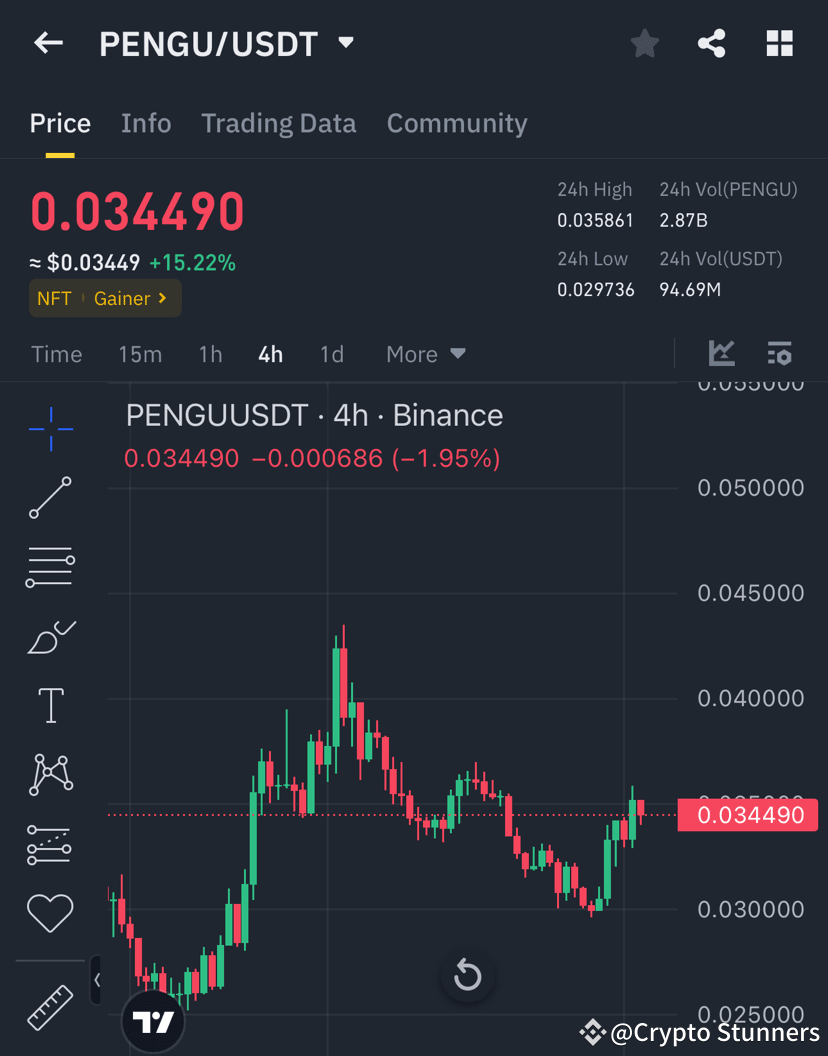Click the TradingView logo
828x1056 pixels.
(152, 1022)
